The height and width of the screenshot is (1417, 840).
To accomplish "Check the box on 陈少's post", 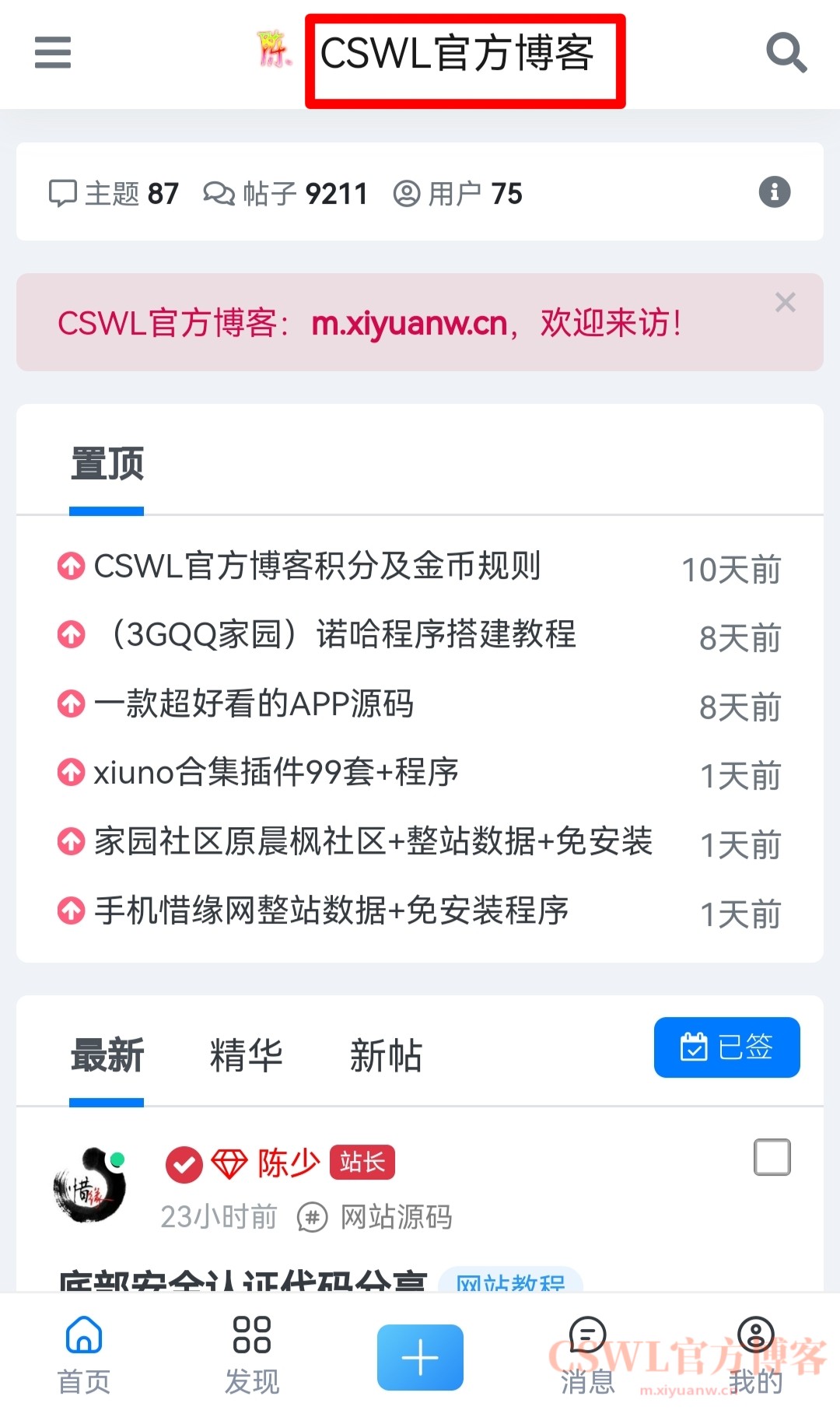I will point(772,1157).
